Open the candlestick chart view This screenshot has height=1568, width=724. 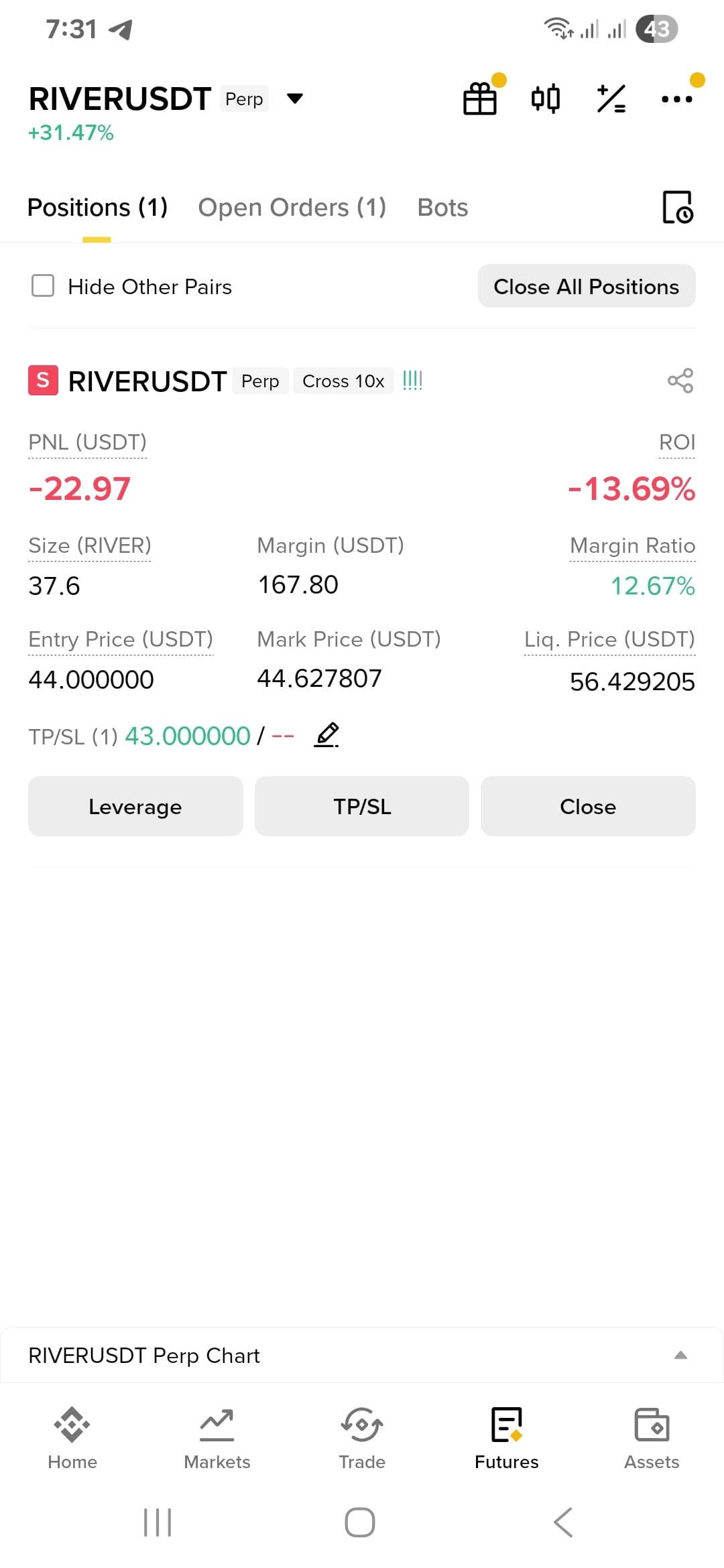[546, 99]
